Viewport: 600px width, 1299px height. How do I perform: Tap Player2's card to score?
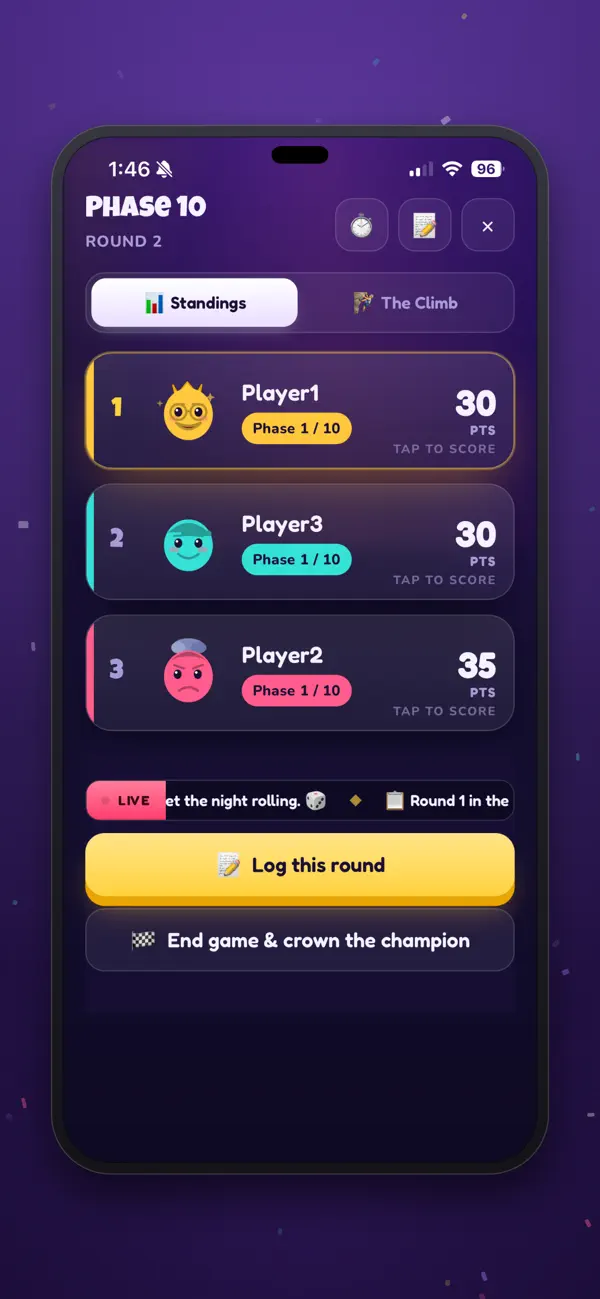(300, 673)
